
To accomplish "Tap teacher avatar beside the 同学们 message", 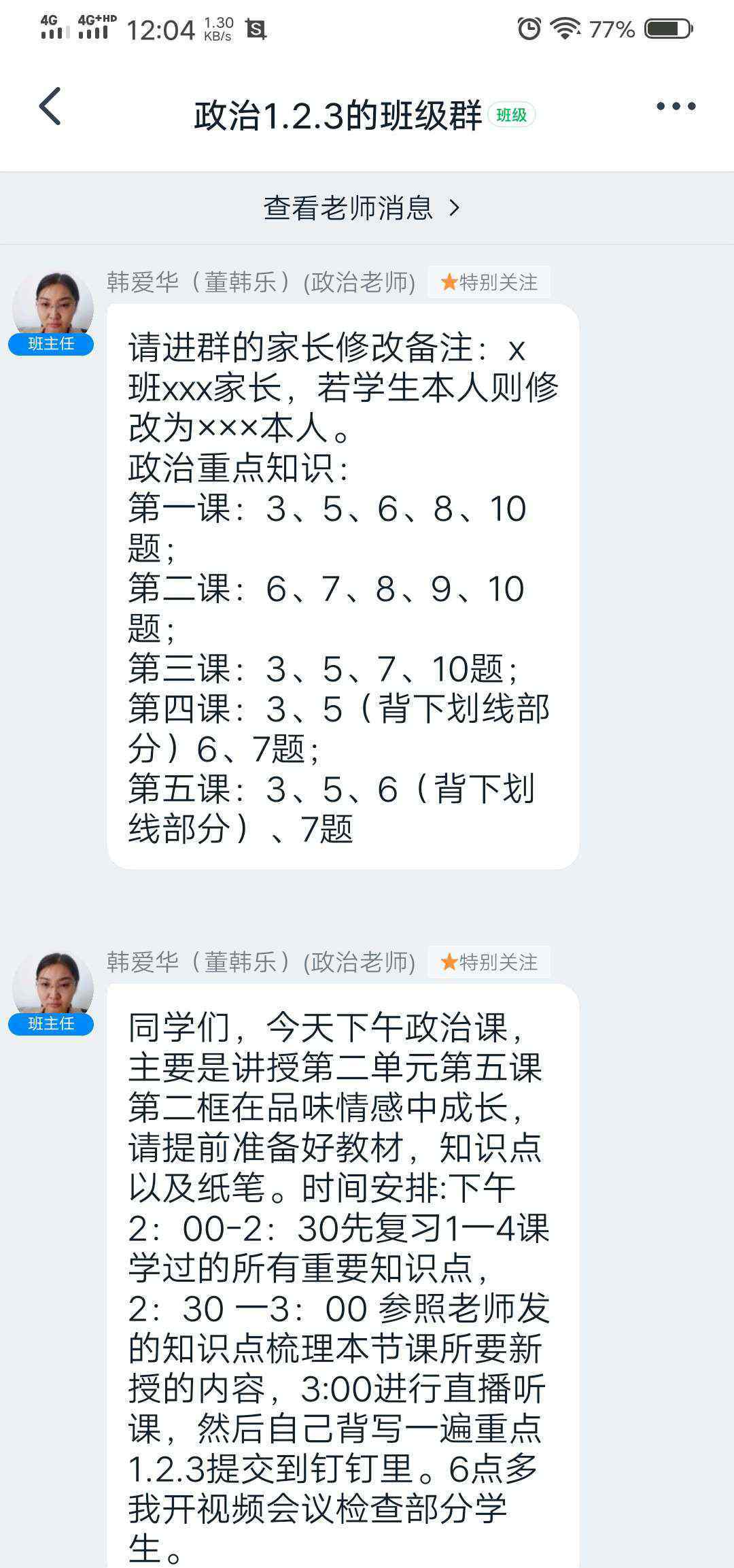I will [x=52, y=987].
